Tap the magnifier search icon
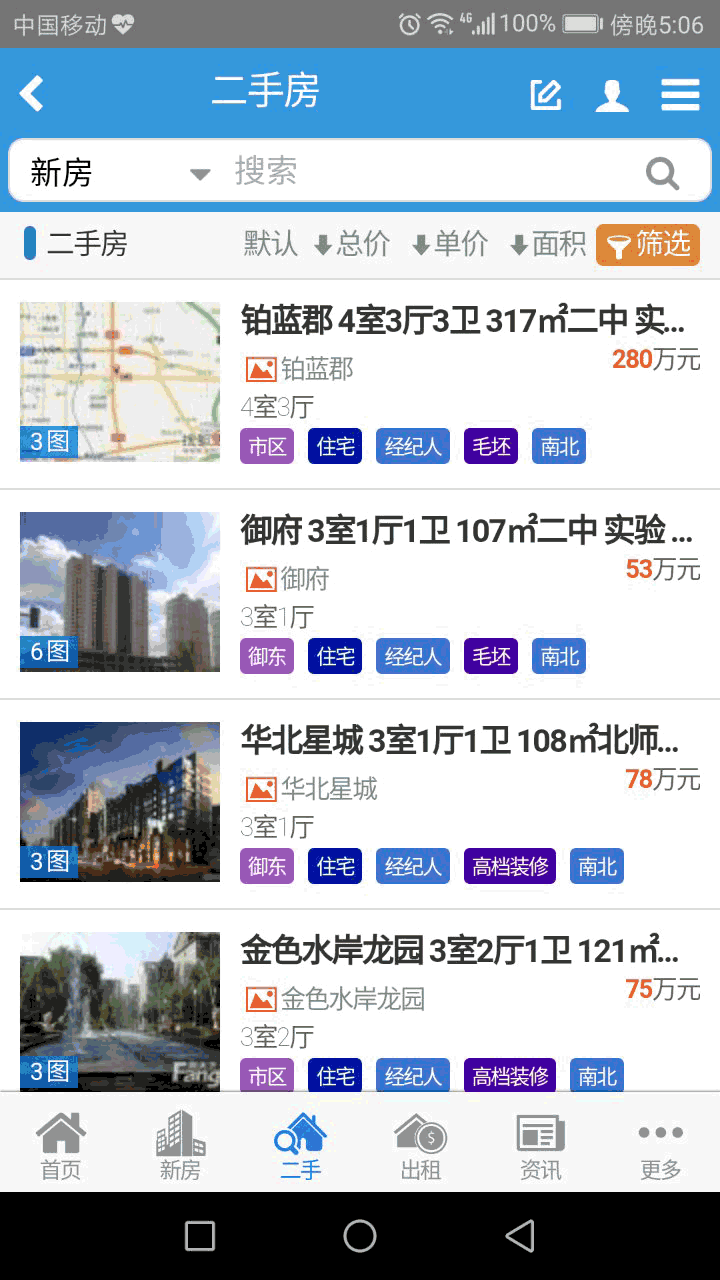 point(662,173)
